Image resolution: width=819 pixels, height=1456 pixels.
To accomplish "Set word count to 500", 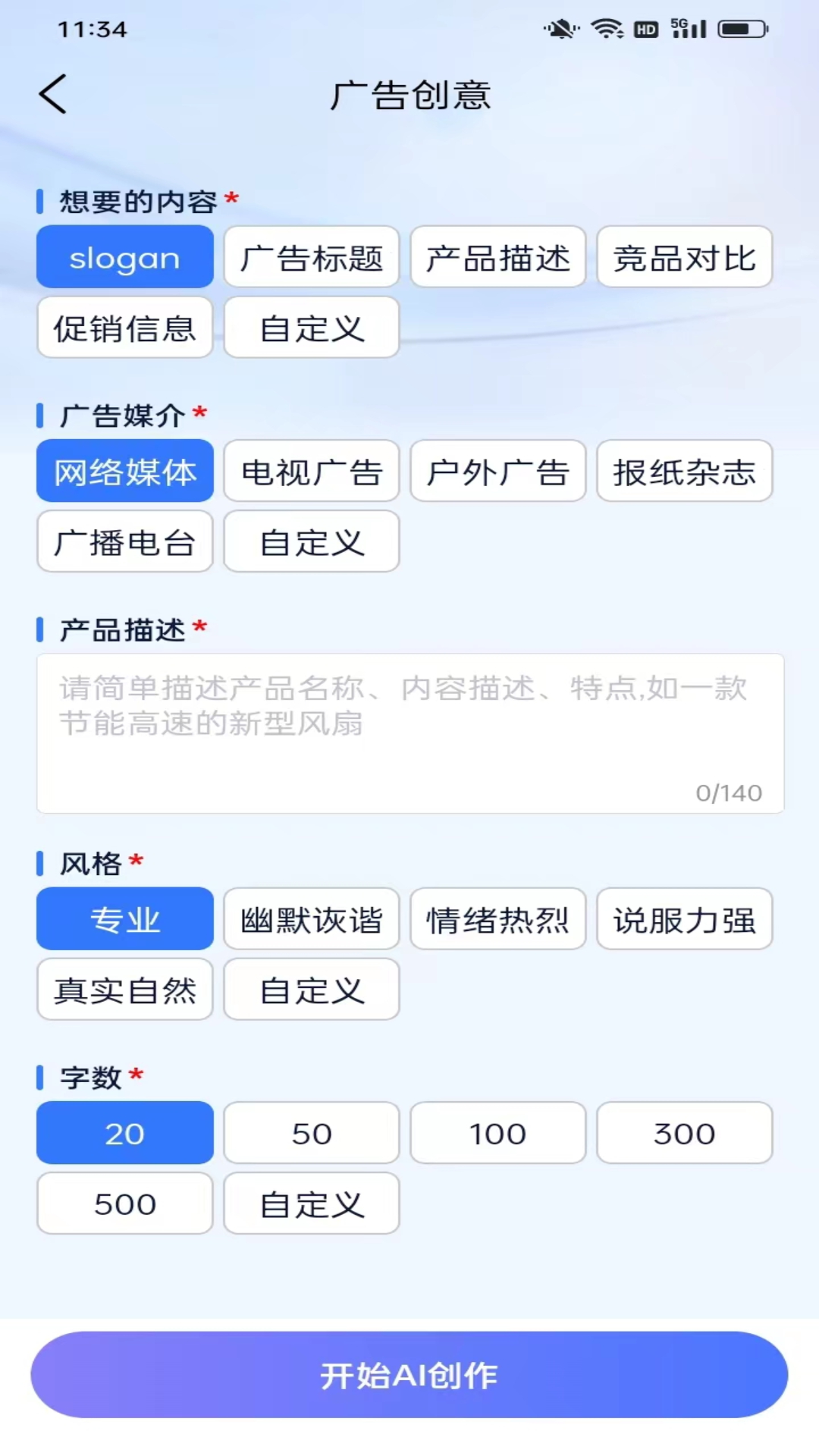I will 125,1203.
